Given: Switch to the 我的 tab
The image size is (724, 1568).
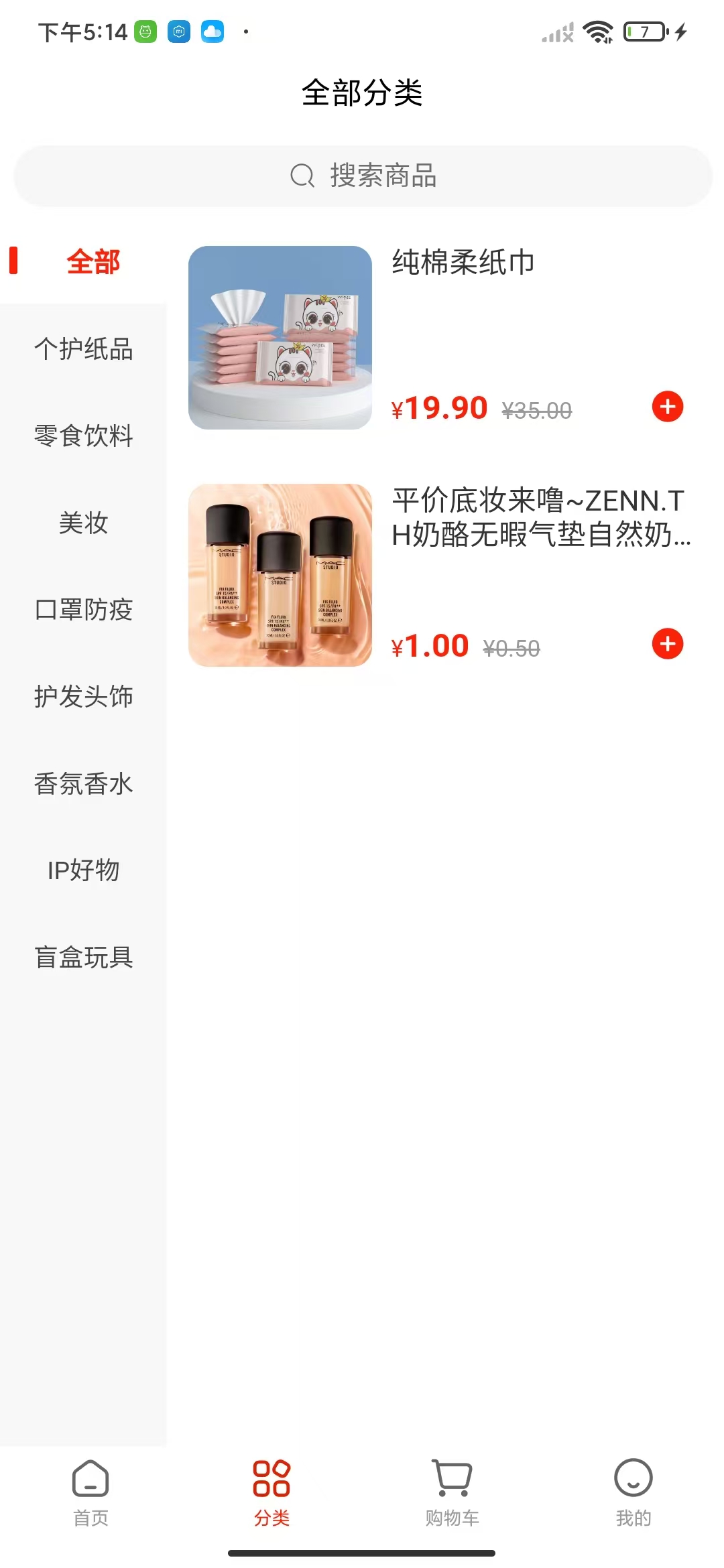Looking at the screenshot, I should coord(633,1488).
